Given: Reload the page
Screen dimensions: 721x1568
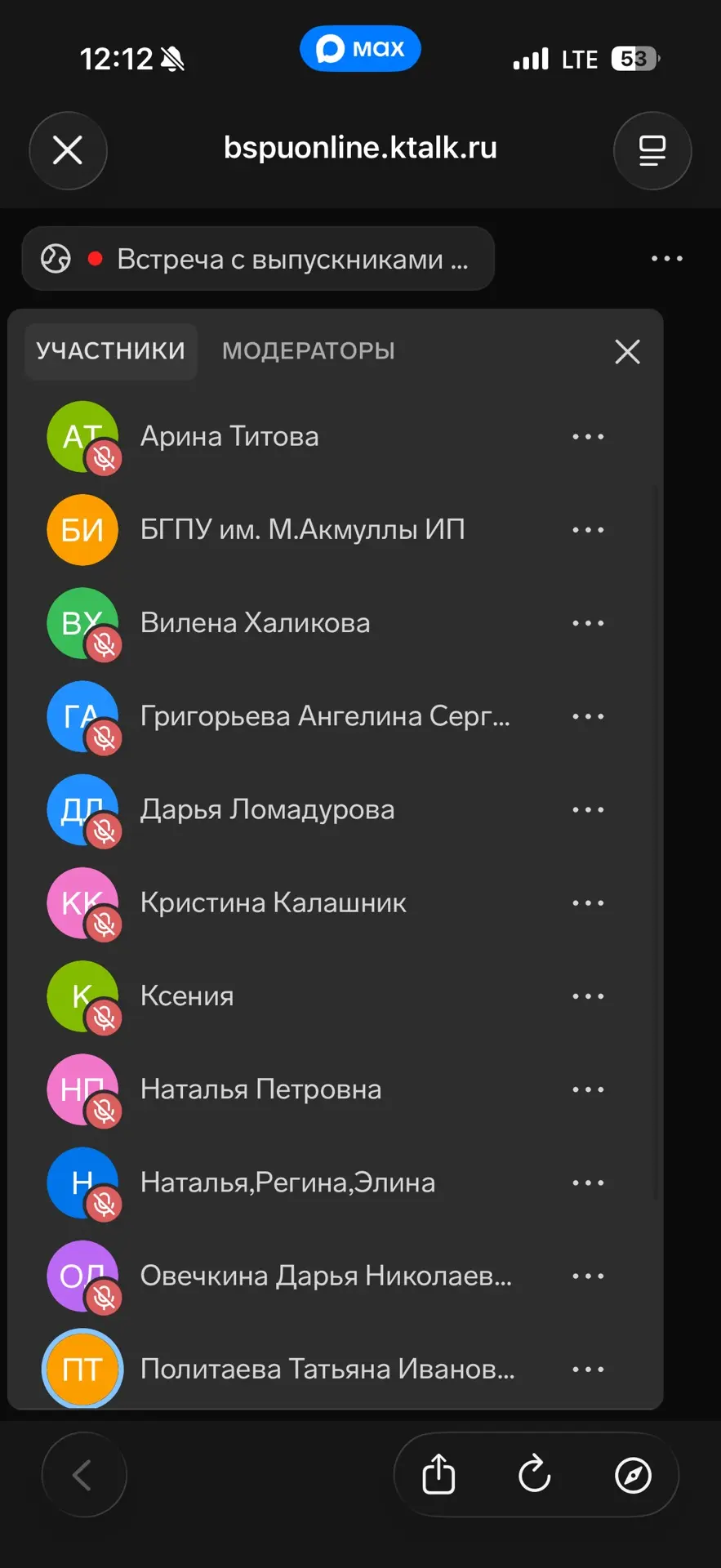Looking at the screenshot, I should [x=535, y=1475].
